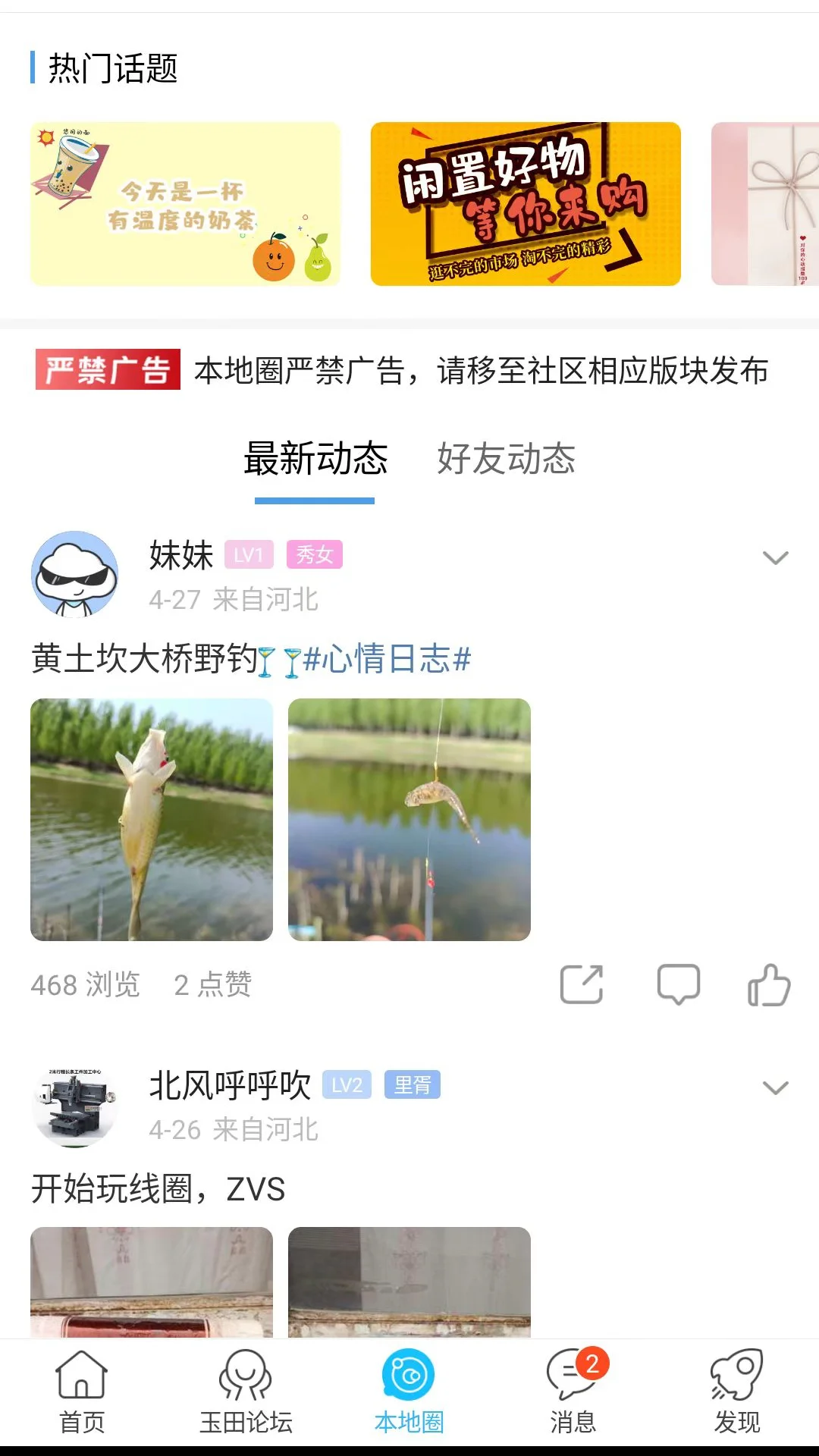Image resolution: width=819 pixels, height=1456 pixels.
Task: Select the 最新动态 tab
Action: [x=314, y=460]
